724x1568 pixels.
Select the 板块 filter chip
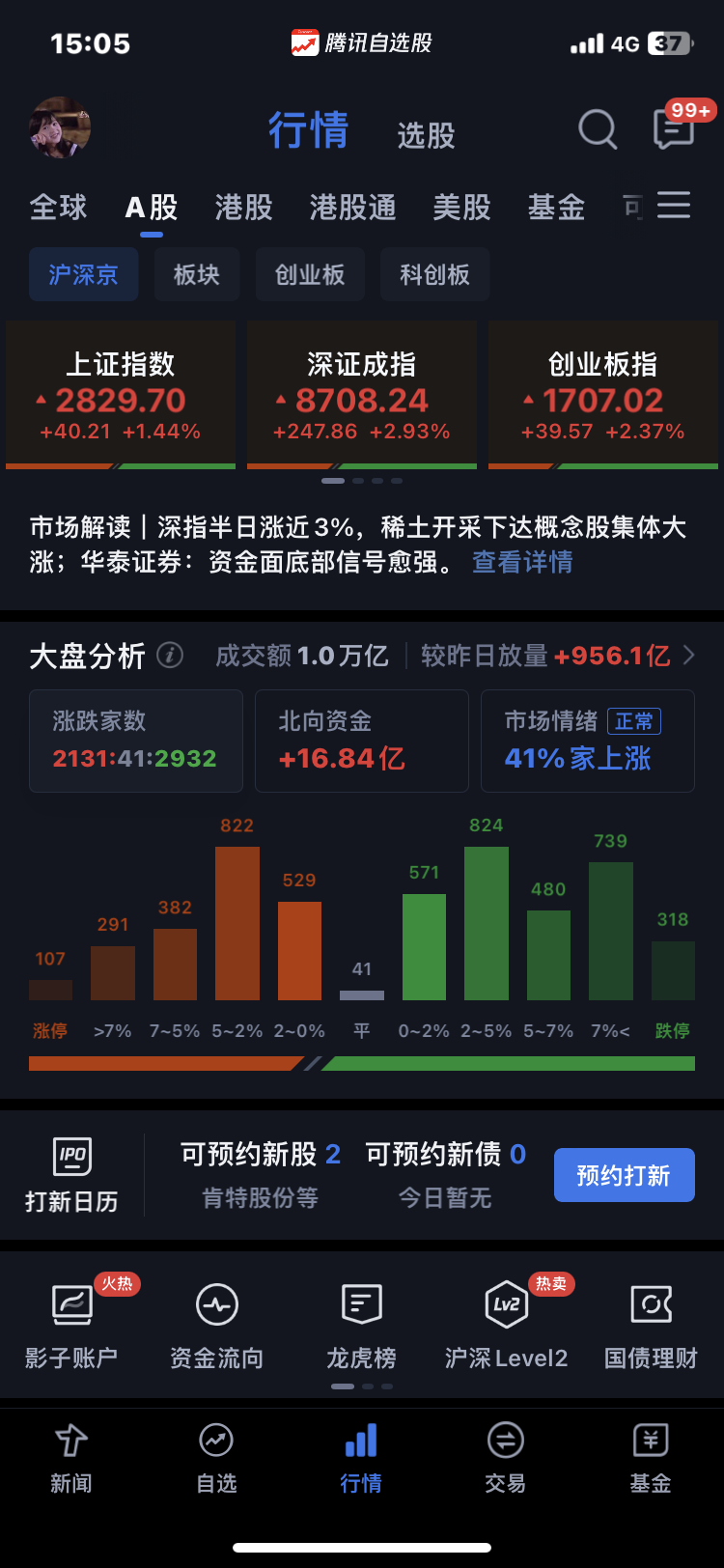click(197, 274)
